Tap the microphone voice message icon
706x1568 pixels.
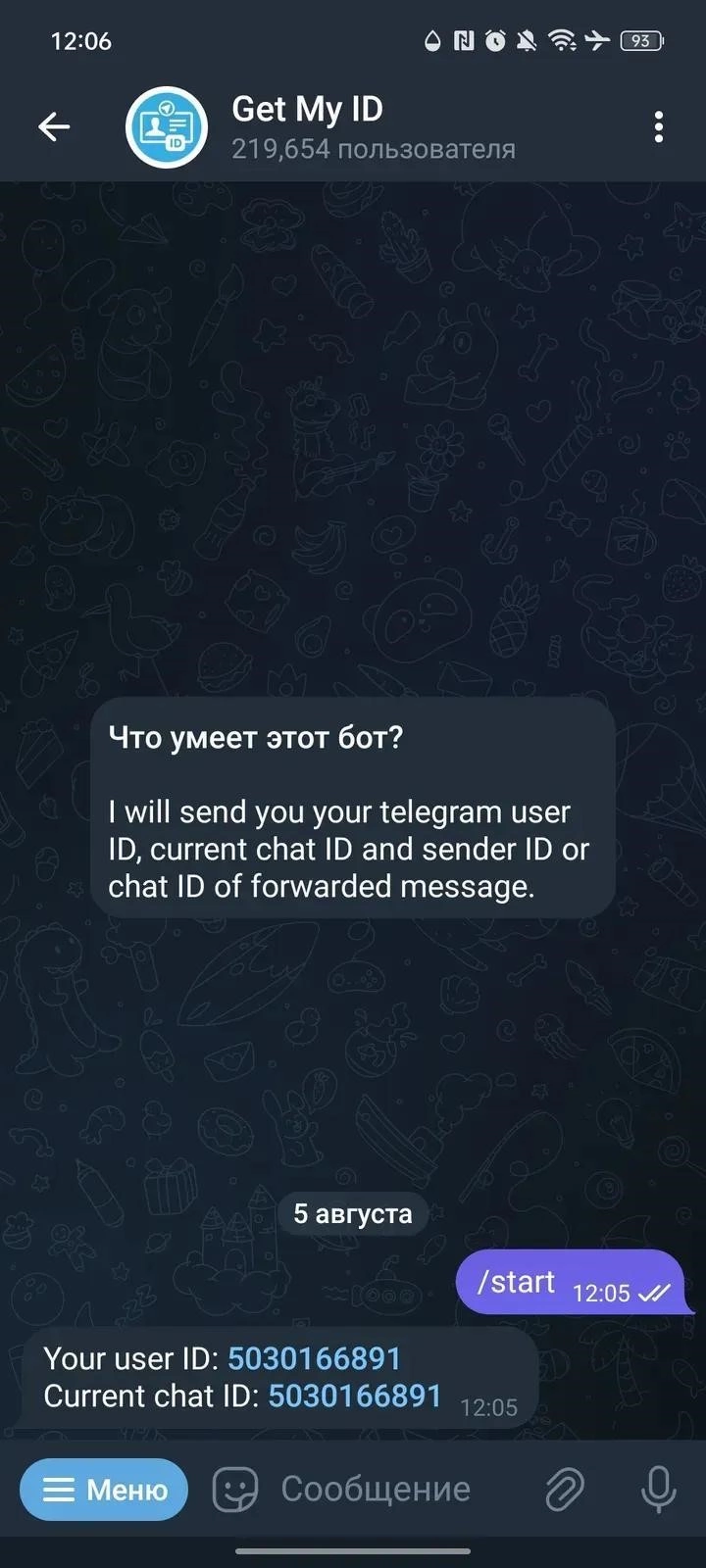[x=658, y=1490]
